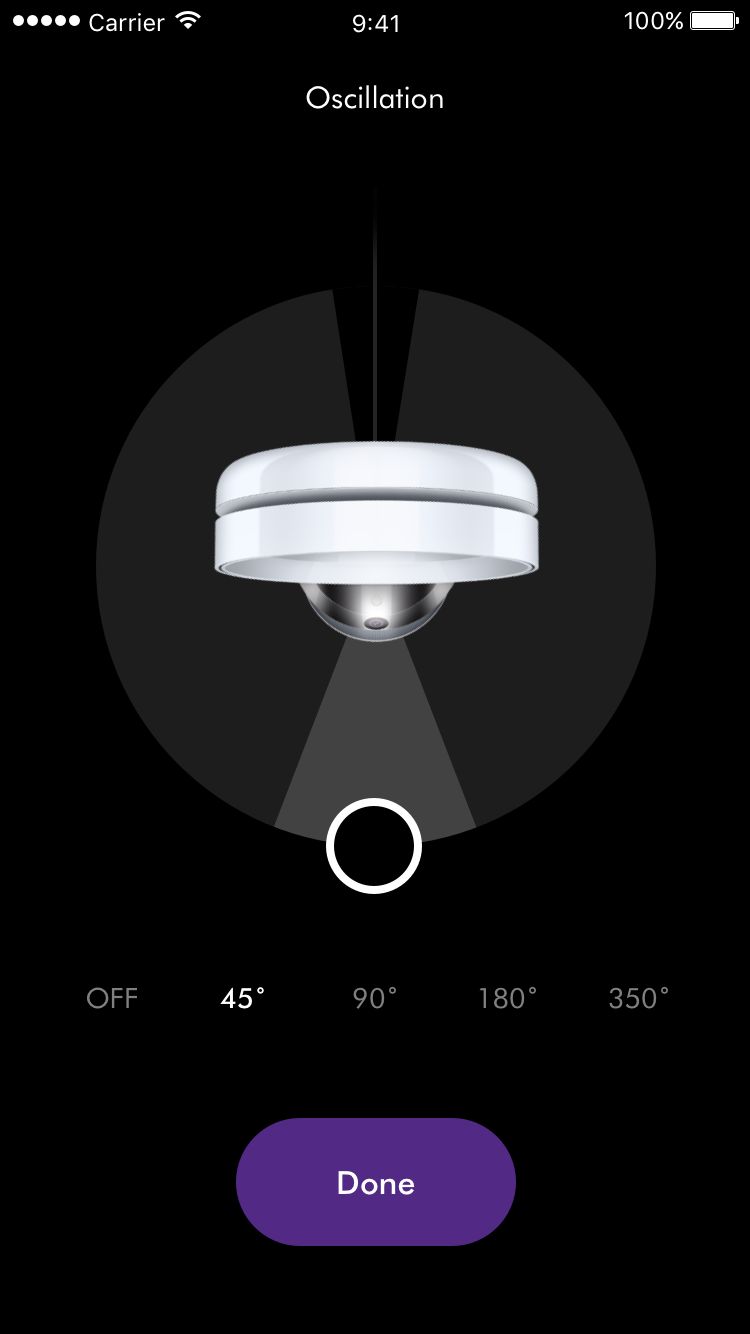Confirm with the Done button

pos(375,1182)
